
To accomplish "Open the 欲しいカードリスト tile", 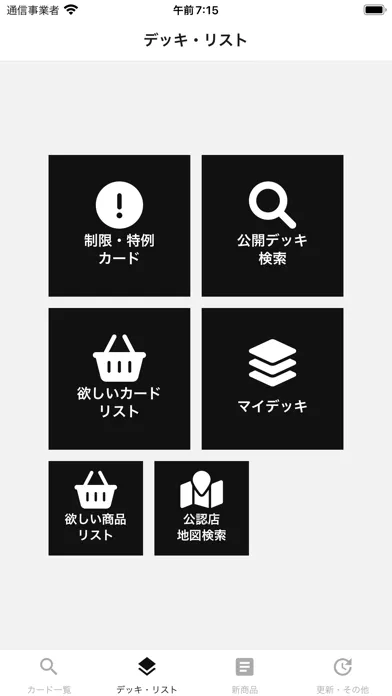I will point(119,379).
